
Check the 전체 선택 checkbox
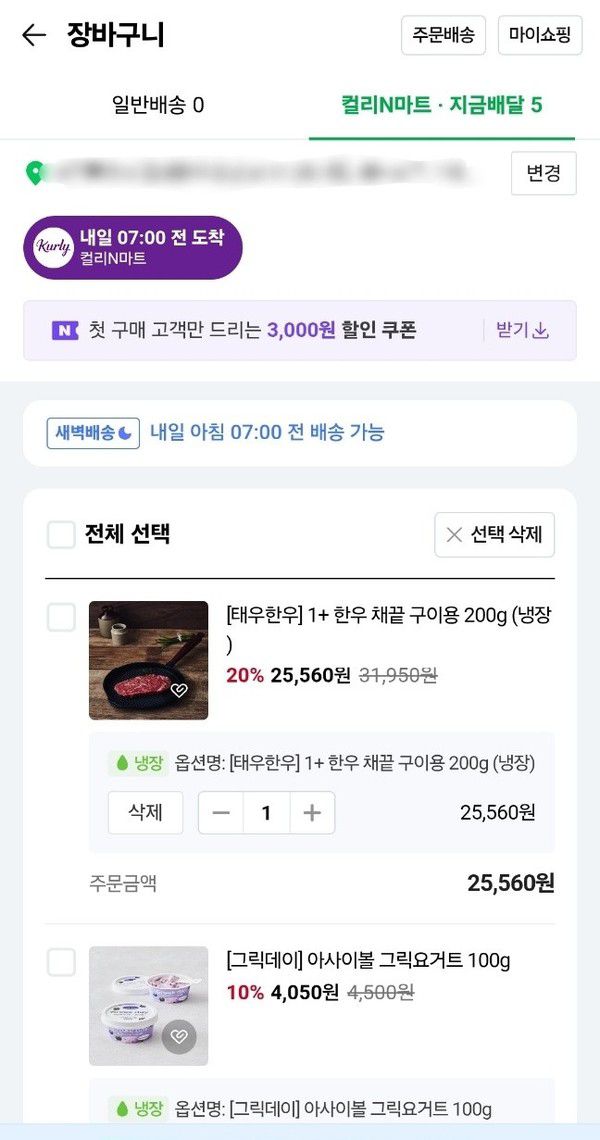[61, 534]
